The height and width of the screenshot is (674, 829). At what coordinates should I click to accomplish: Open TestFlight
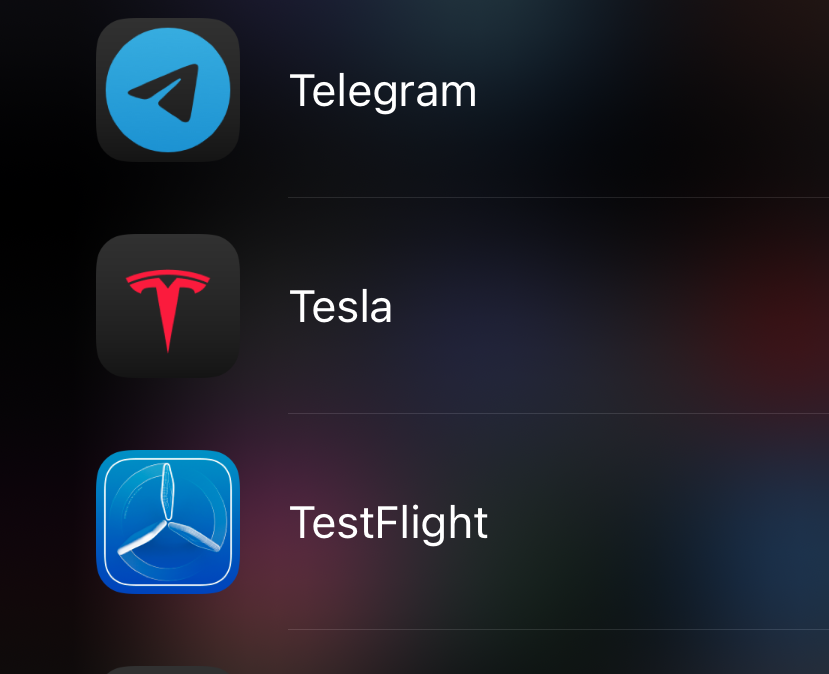pyautogui.click(x=168, y=522)
